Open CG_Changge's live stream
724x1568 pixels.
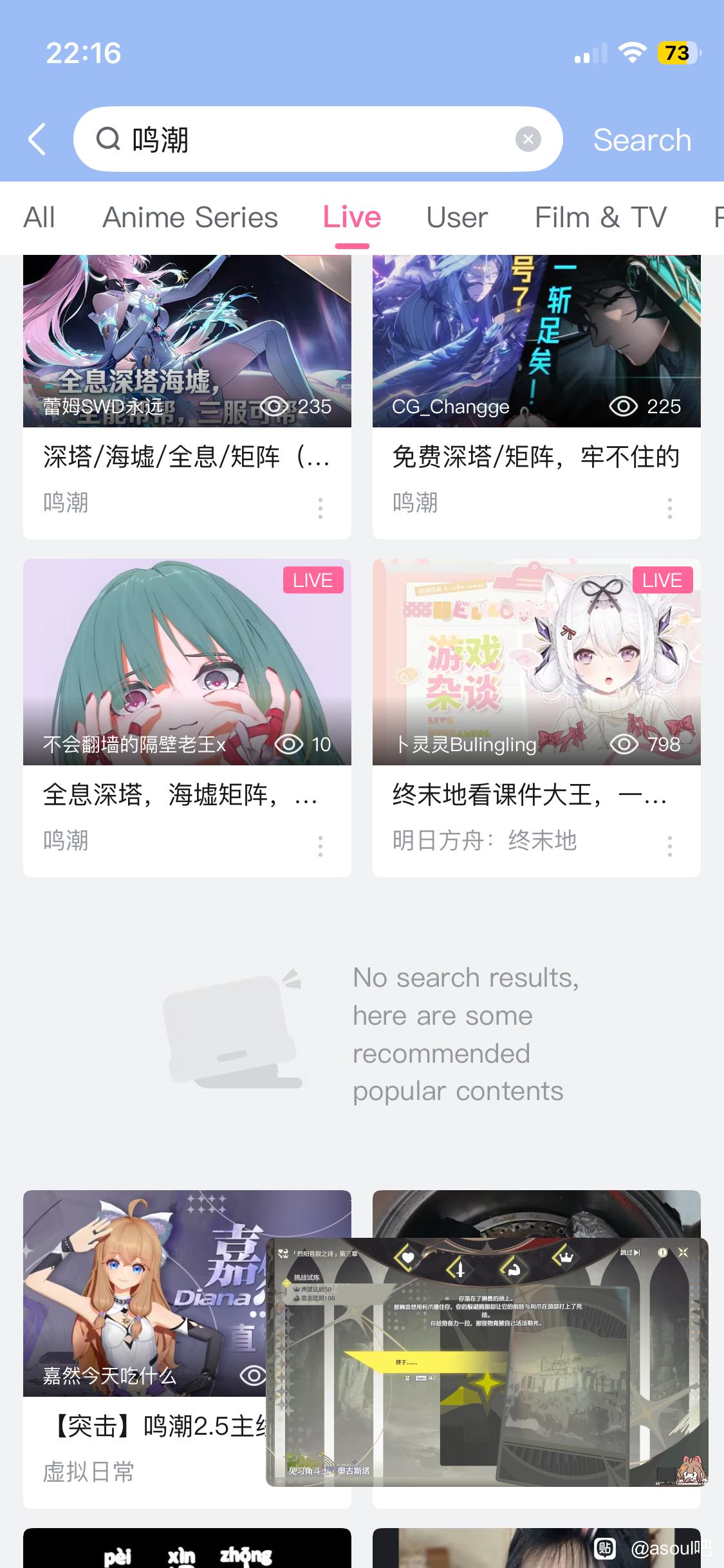pos(536,341)
